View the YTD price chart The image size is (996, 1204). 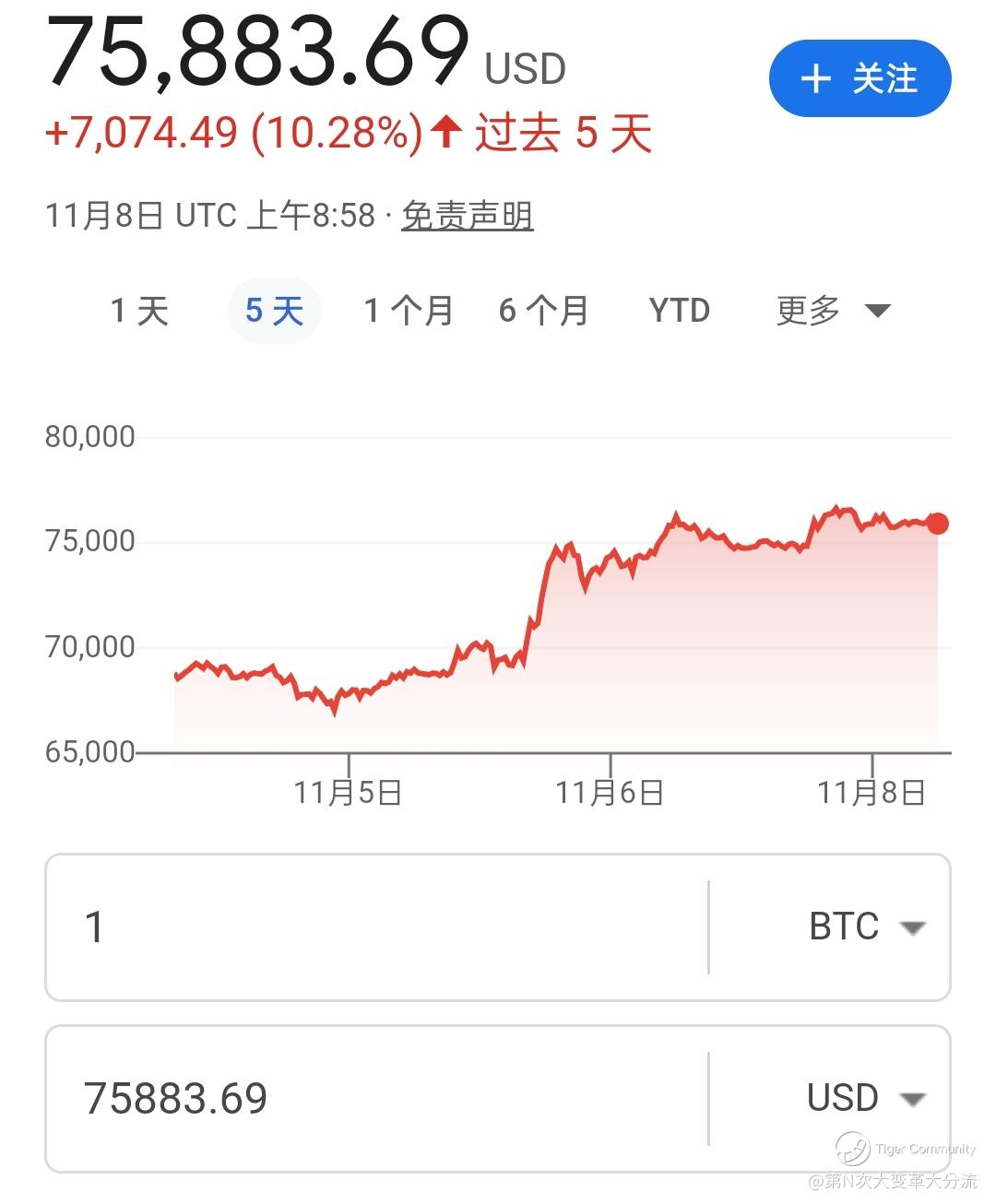click(680, 311)
